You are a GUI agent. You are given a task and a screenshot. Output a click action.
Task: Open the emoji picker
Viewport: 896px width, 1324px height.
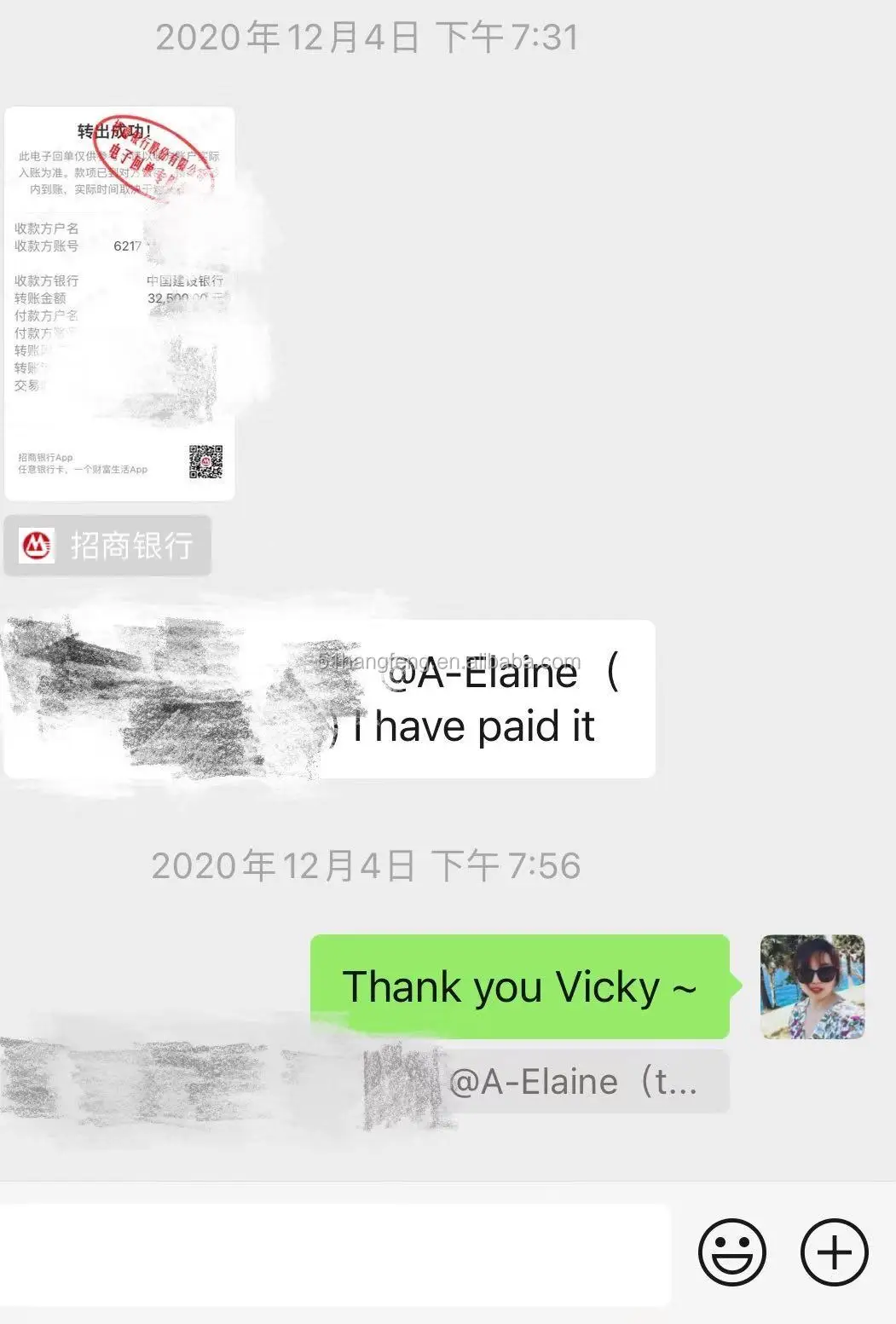[x=731, y=1252]
